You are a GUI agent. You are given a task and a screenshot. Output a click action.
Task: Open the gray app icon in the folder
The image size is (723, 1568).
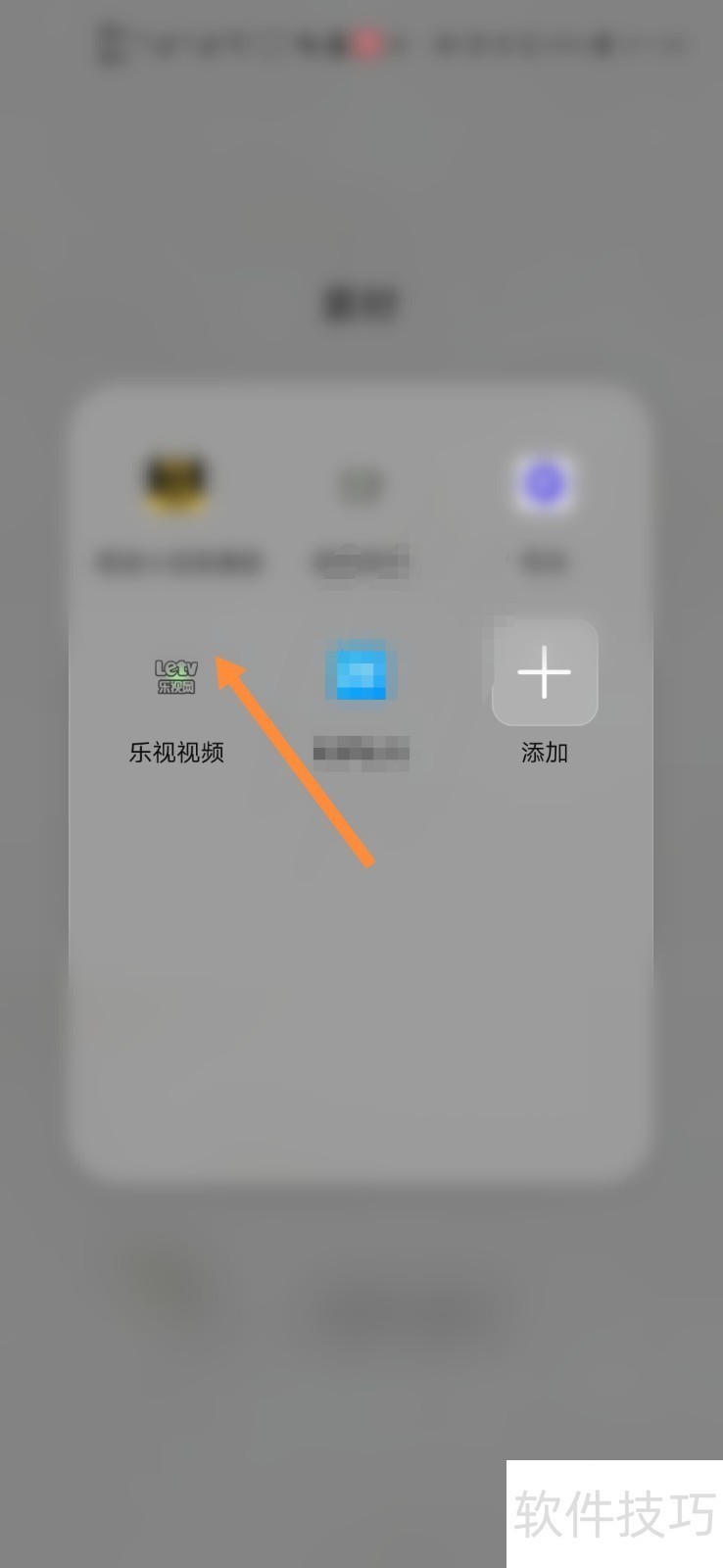tap(361, 485)
